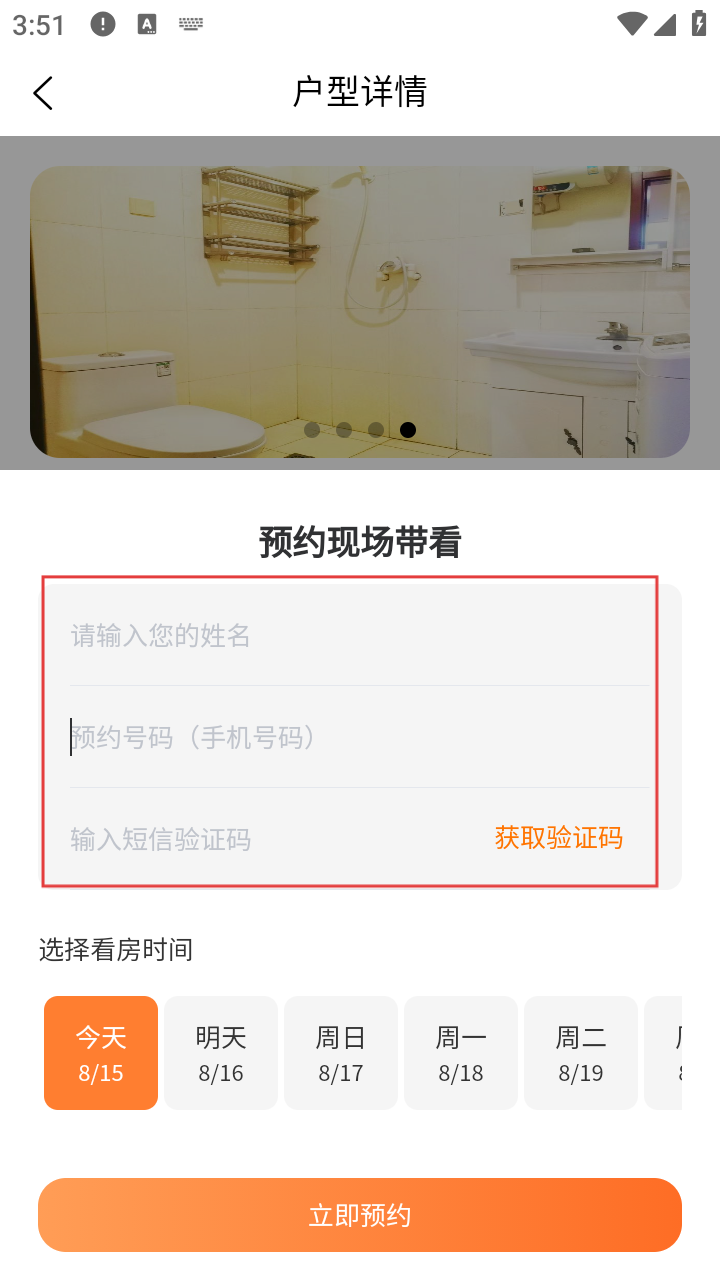Go back using the top-left arrow

tap(42, 93)
